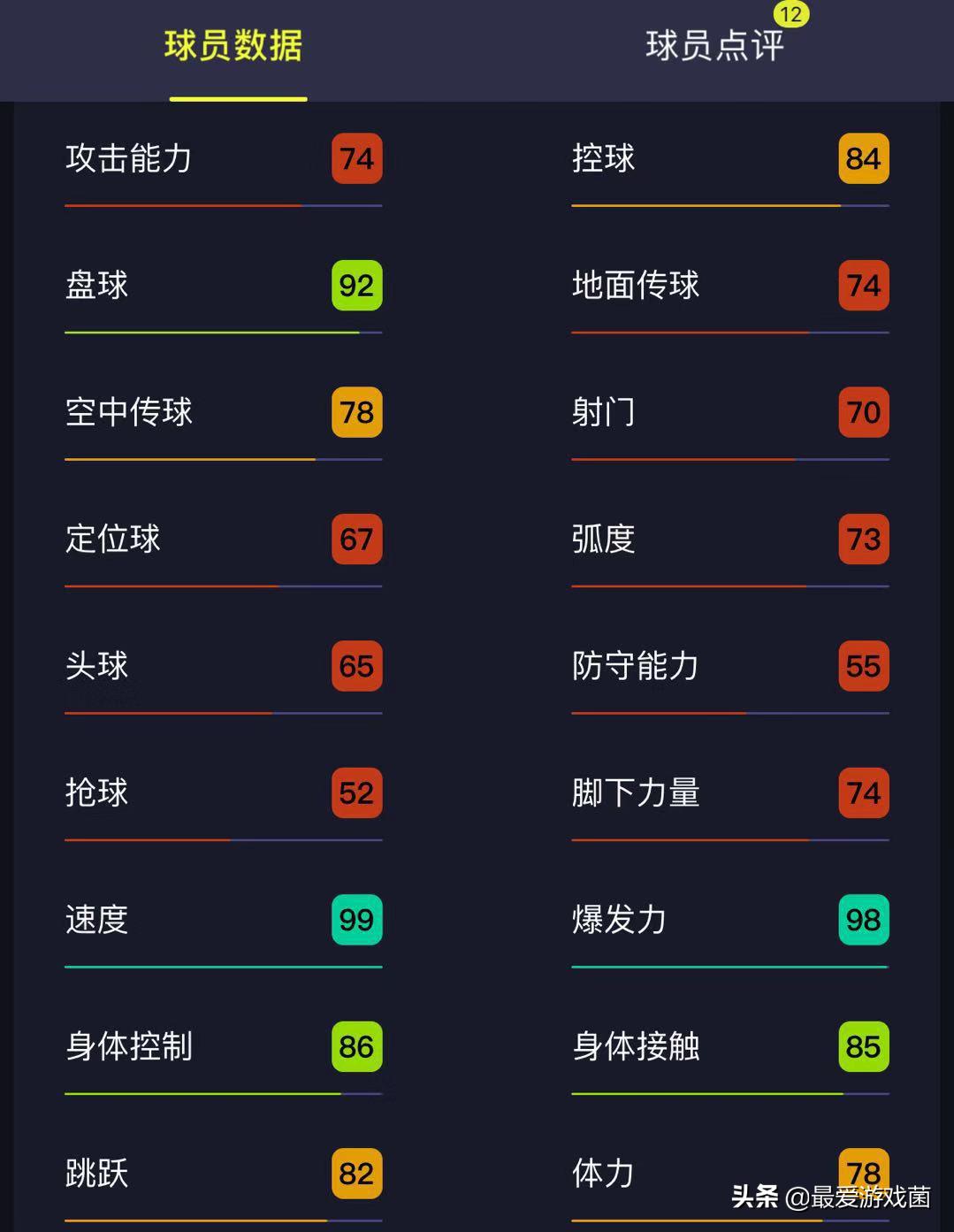
Task: Switch to the 球员点评 tab
Action: [x=714, y=49]
